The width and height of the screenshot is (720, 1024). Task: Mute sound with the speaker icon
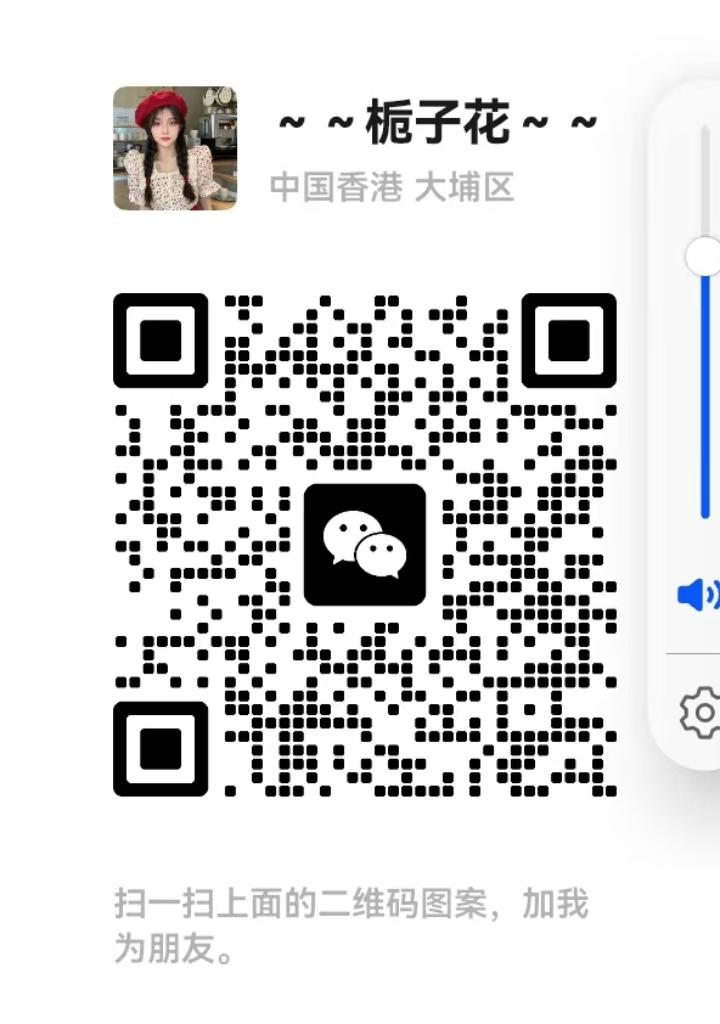(698, 596)
